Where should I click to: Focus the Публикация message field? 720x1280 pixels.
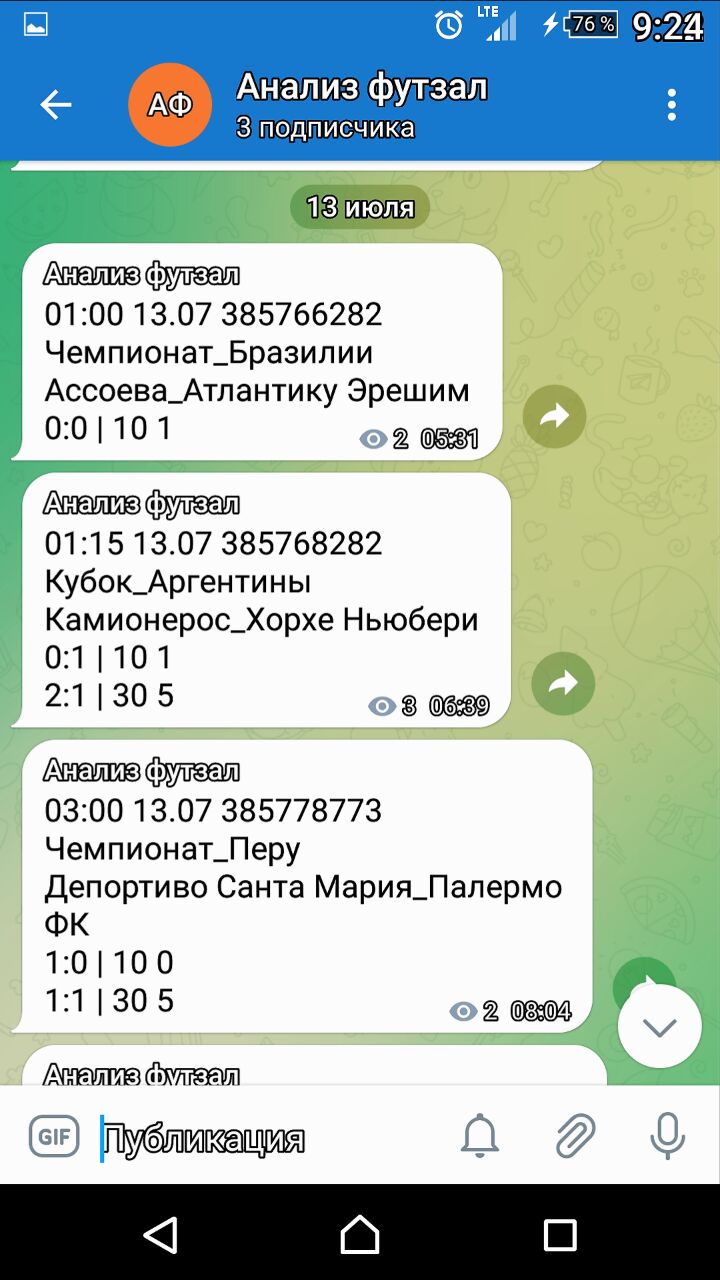(270, 1138)
